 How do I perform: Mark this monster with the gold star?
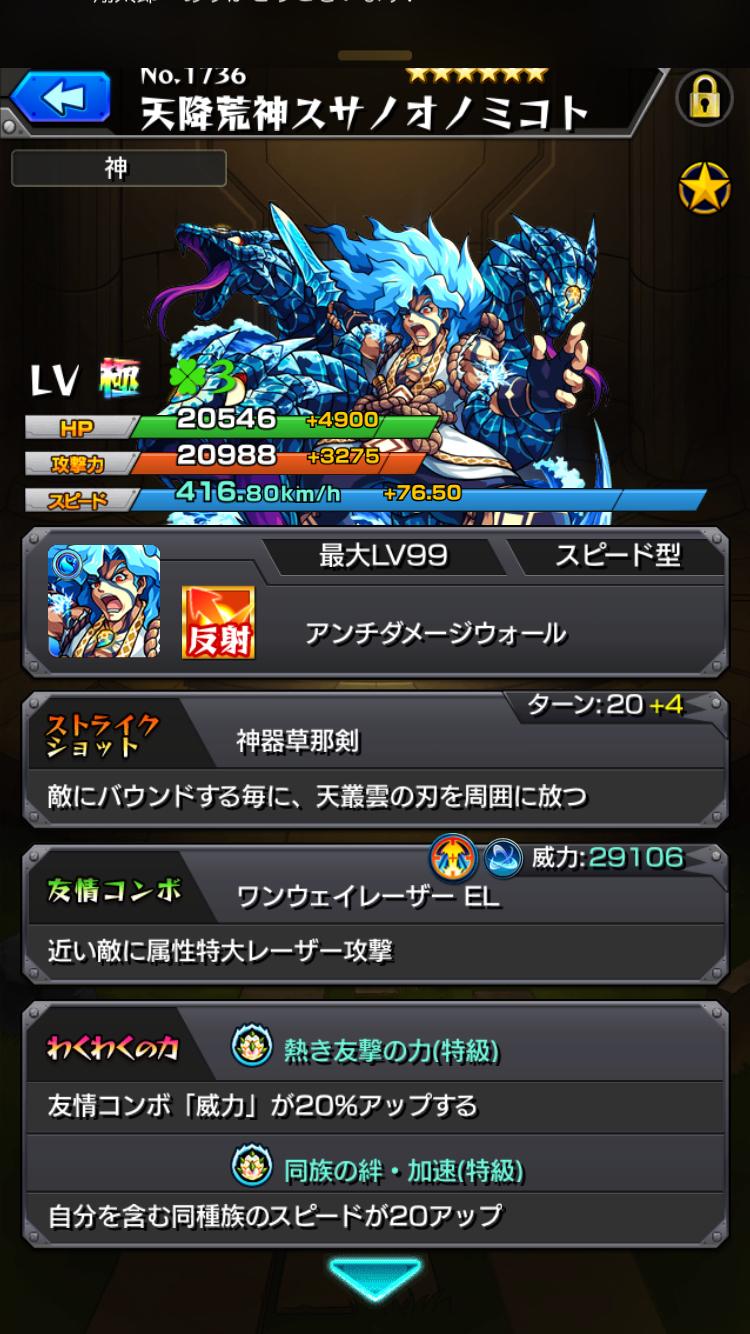click(x=705, y=187)
